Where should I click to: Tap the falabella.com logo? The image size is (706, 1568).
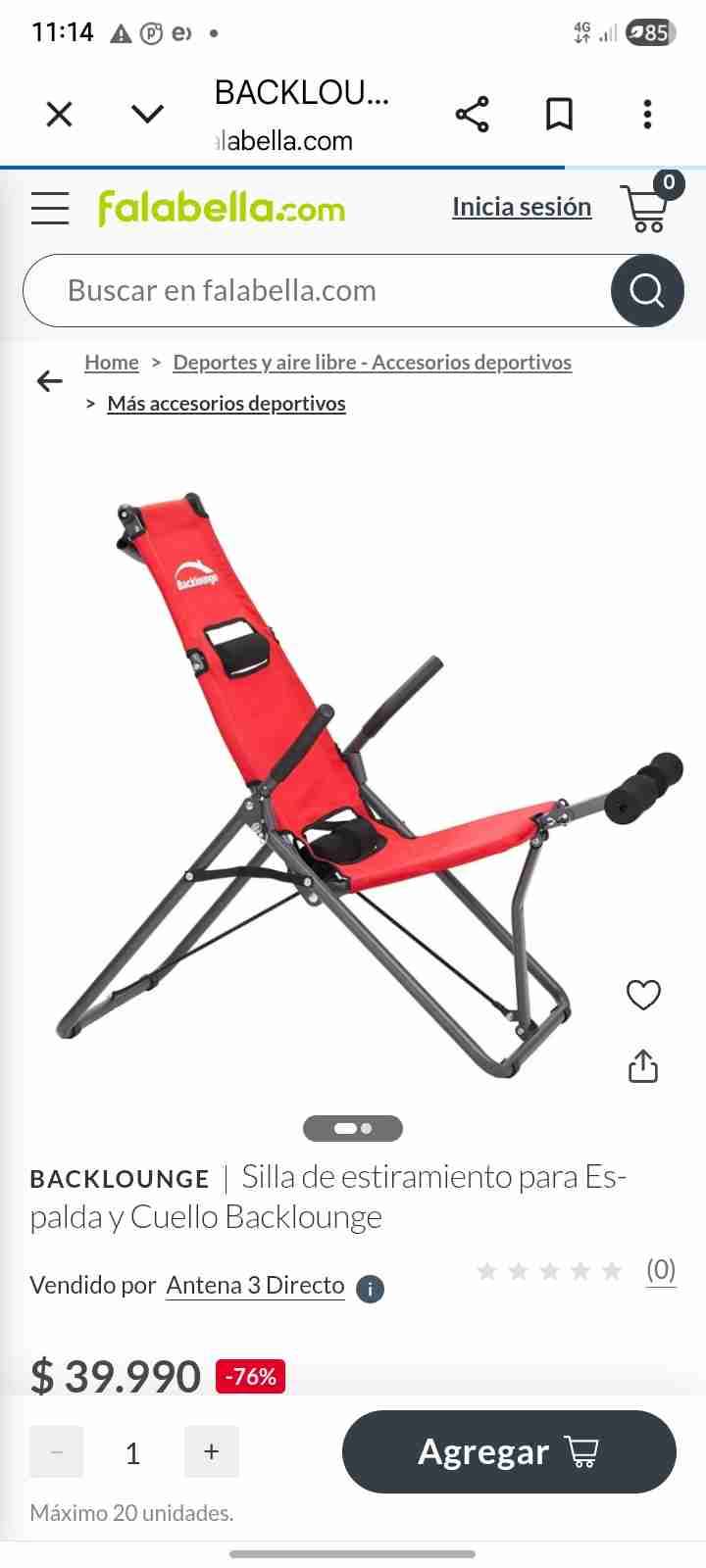(221, 208)
